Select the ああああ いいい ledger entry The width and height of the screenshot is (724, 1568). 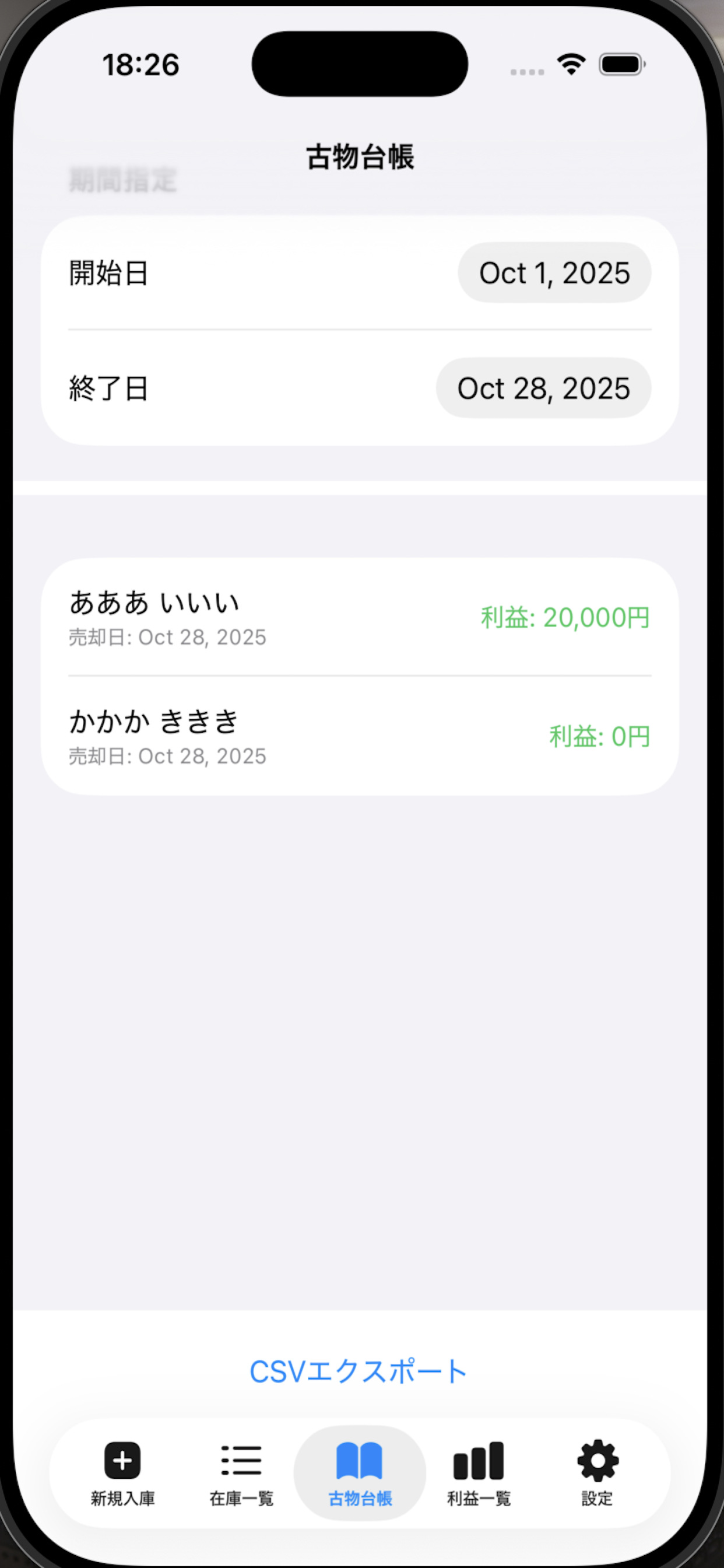point(359,618)
